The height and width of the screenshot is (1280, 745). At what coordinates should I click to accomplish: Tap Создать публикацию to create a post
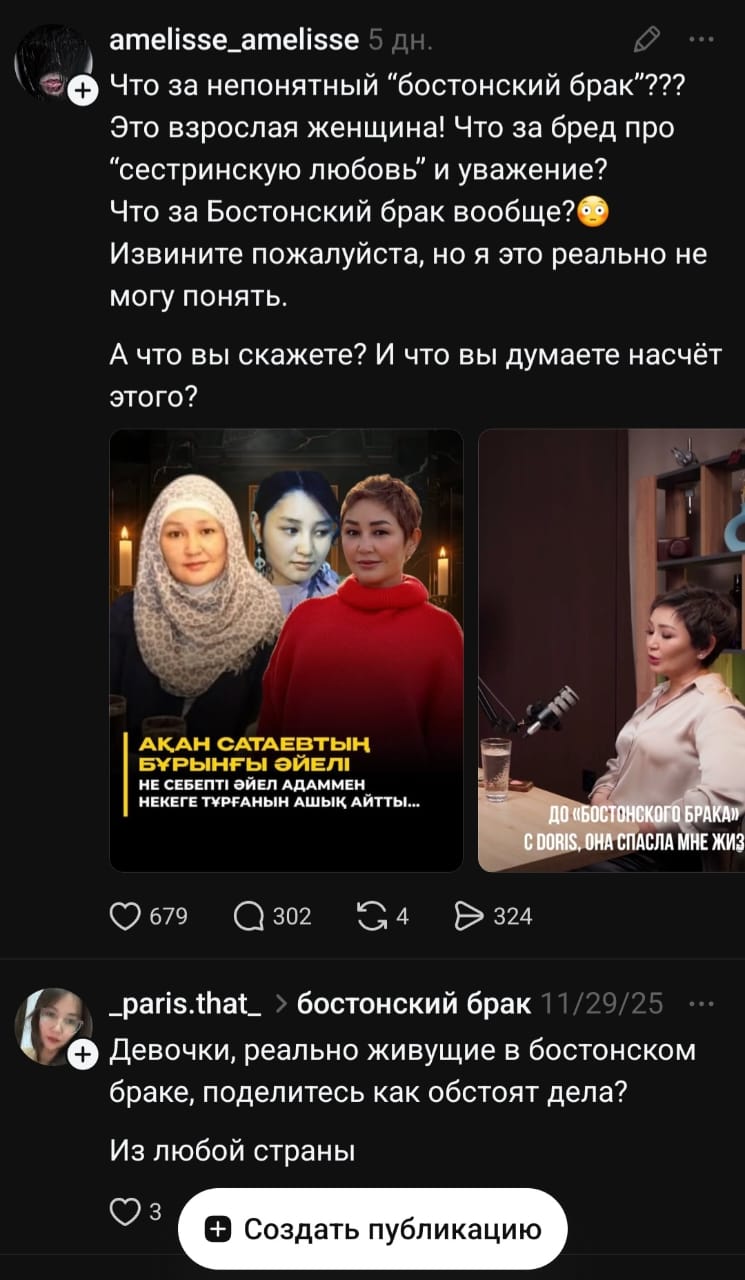pyautogui.click(x=372, y=1229)
